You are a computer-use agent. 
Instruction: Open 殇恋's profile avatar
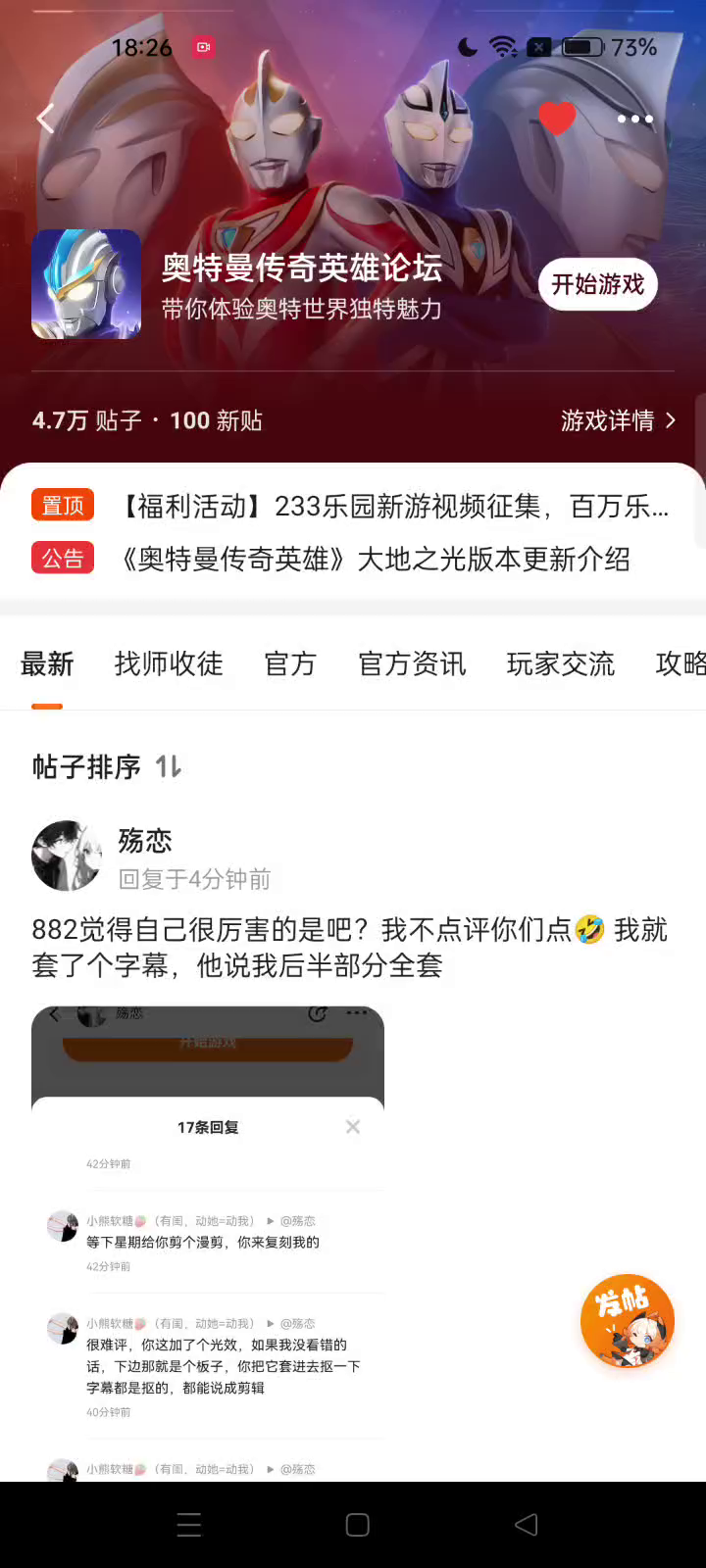[67, 856]
